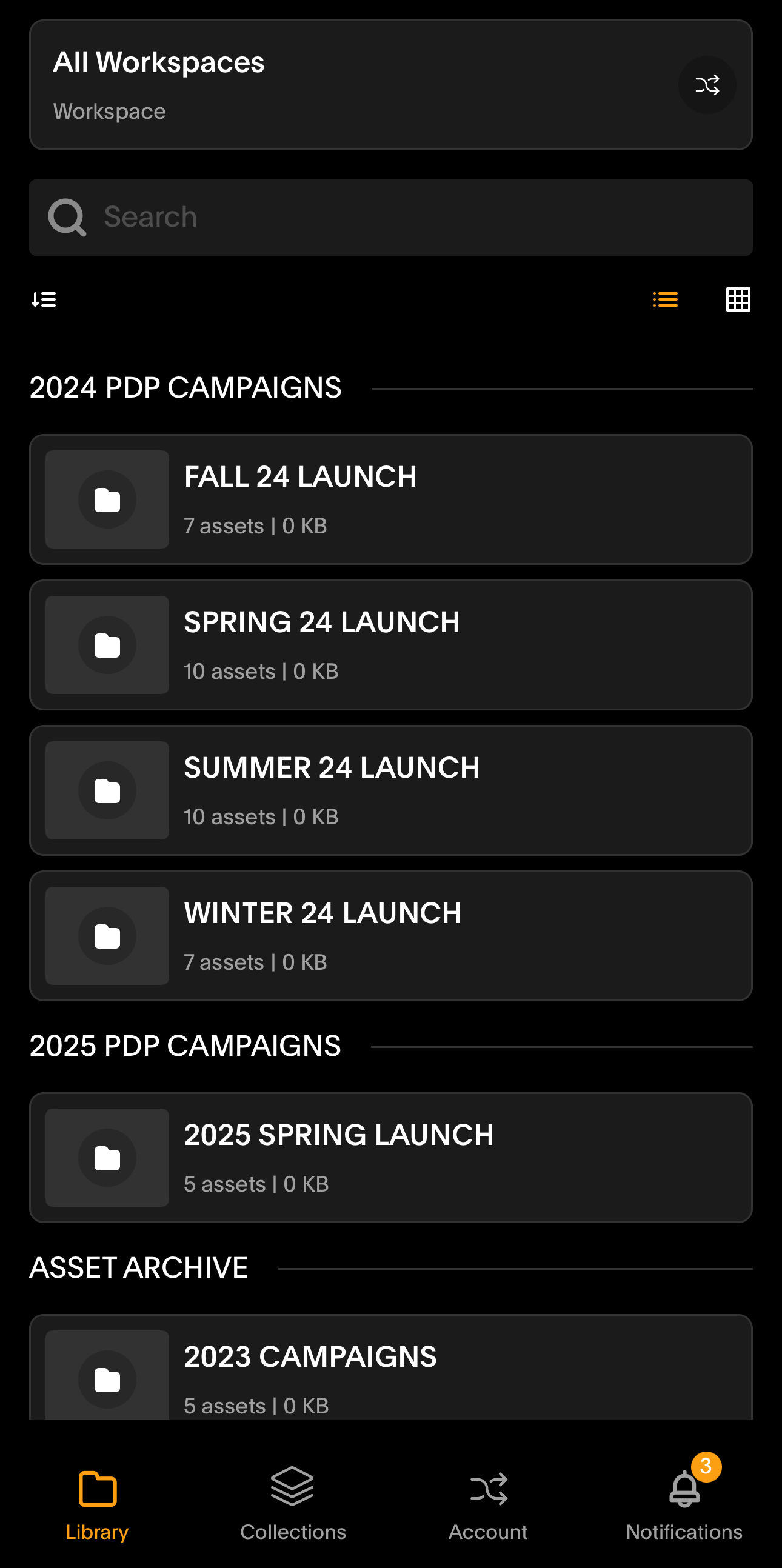View the Notifications tab
This screenshot has width=782, height=1568.
(x=684, y=1504)
